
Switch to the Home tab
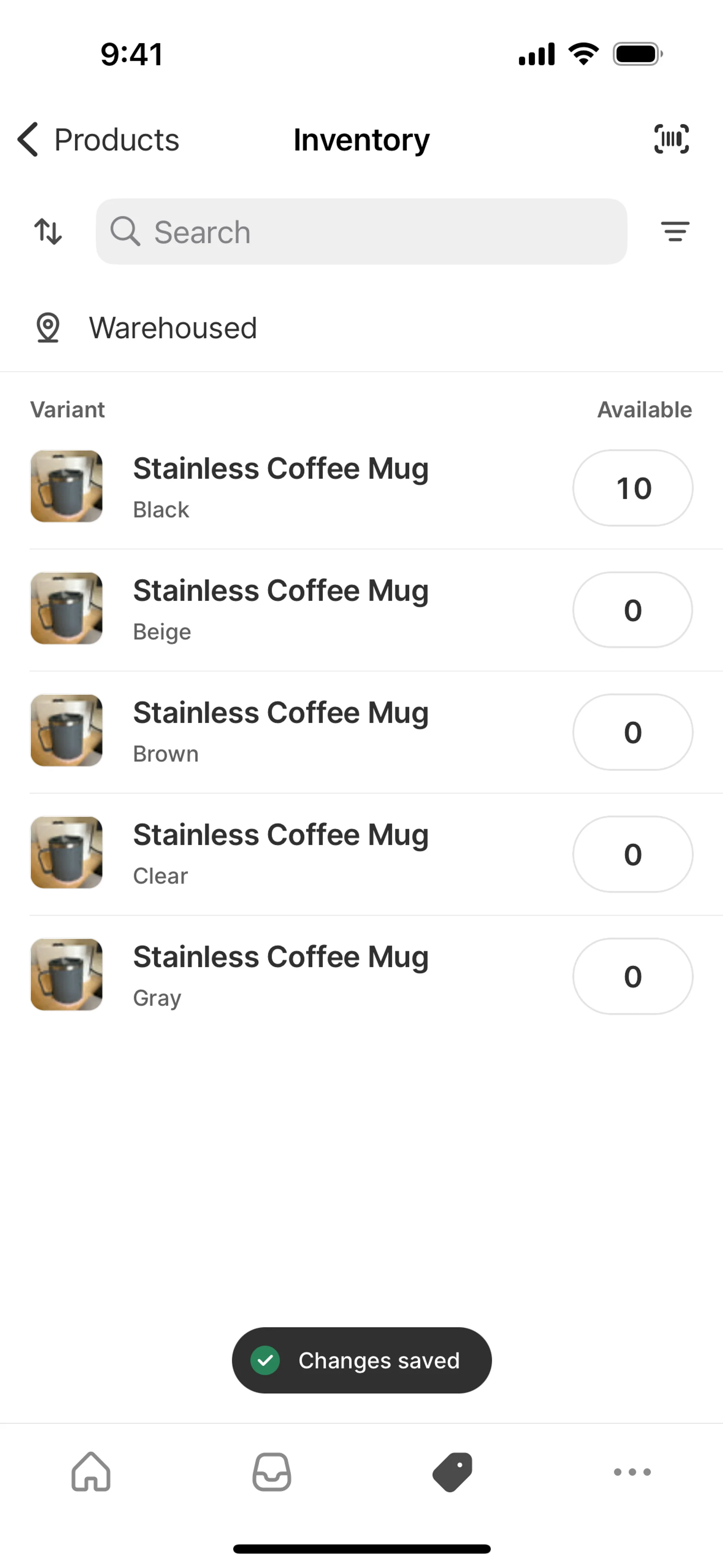[x=91, y=1472]
